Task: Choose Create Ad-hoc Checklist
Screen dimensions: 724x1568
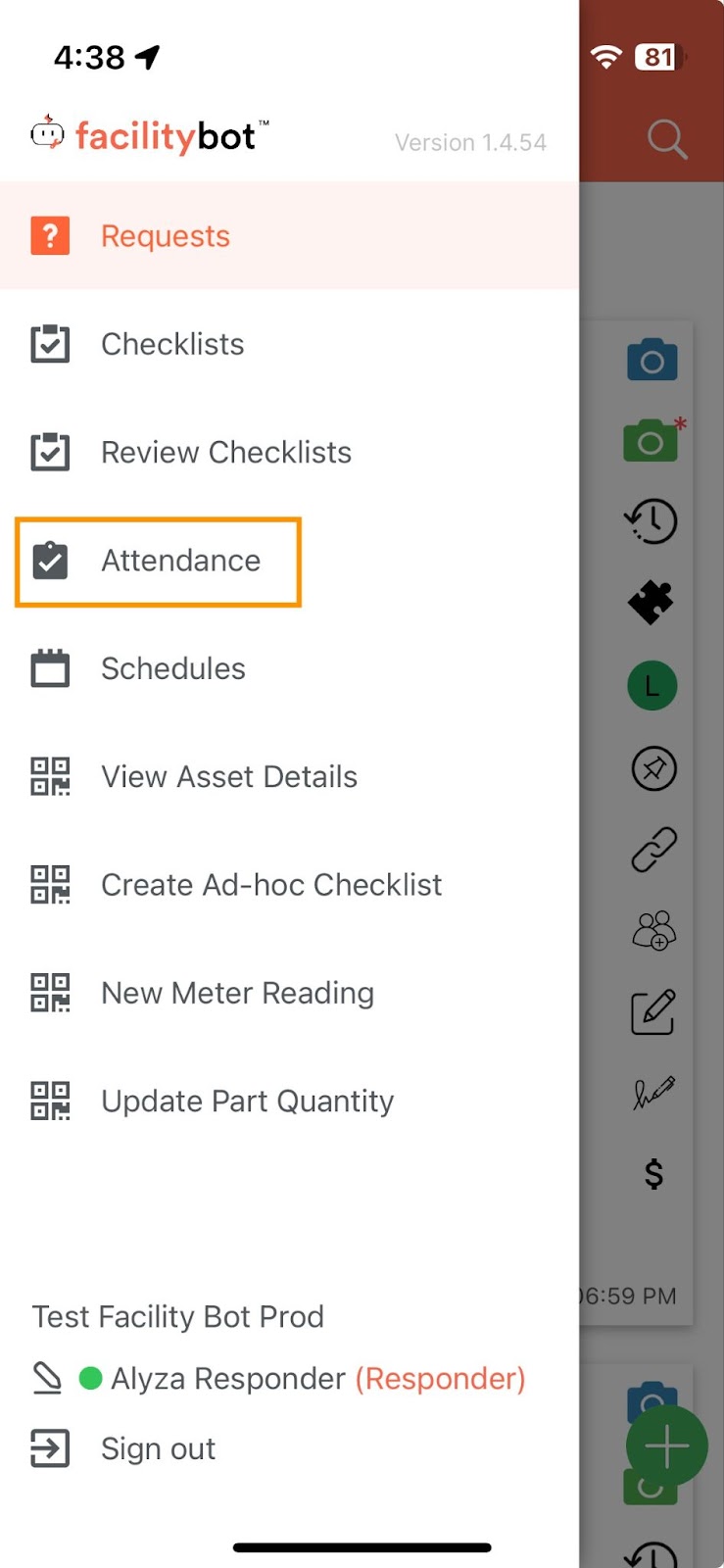Action: tap(289, 885)
